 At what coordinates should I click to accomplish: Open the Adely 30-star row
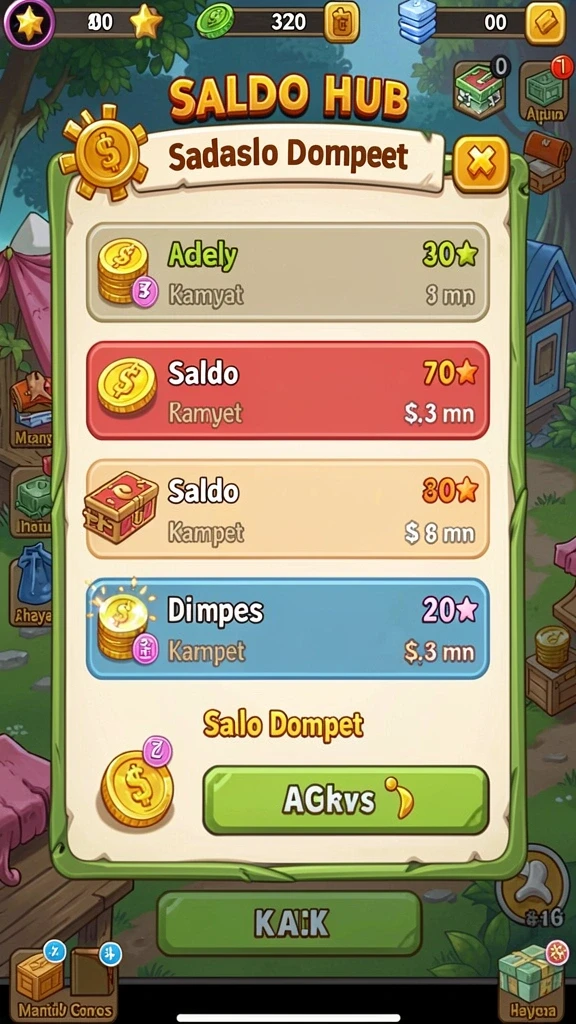coord(288,272)
